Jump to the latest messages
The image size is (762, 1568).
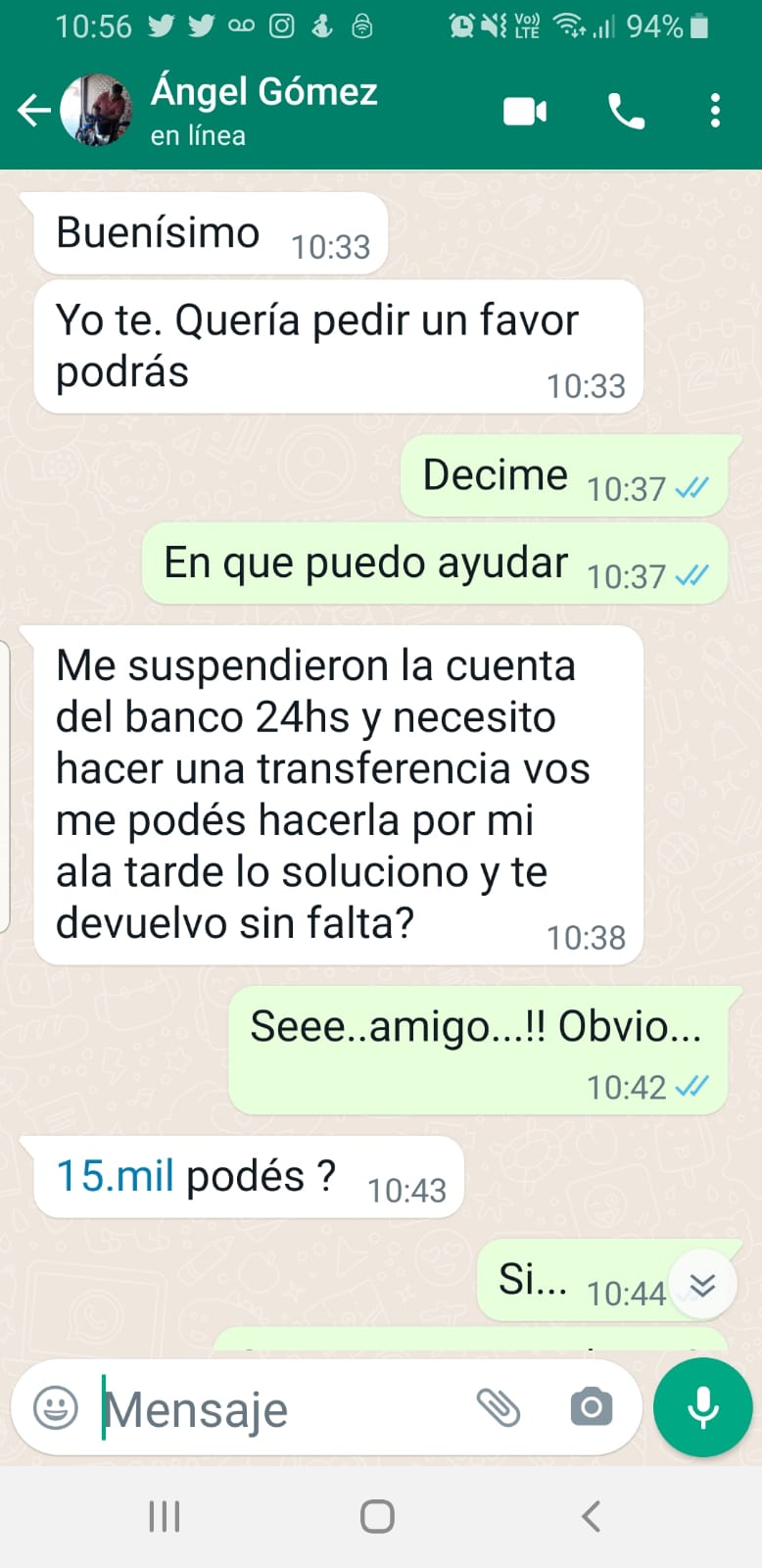tap(702, 1285)
